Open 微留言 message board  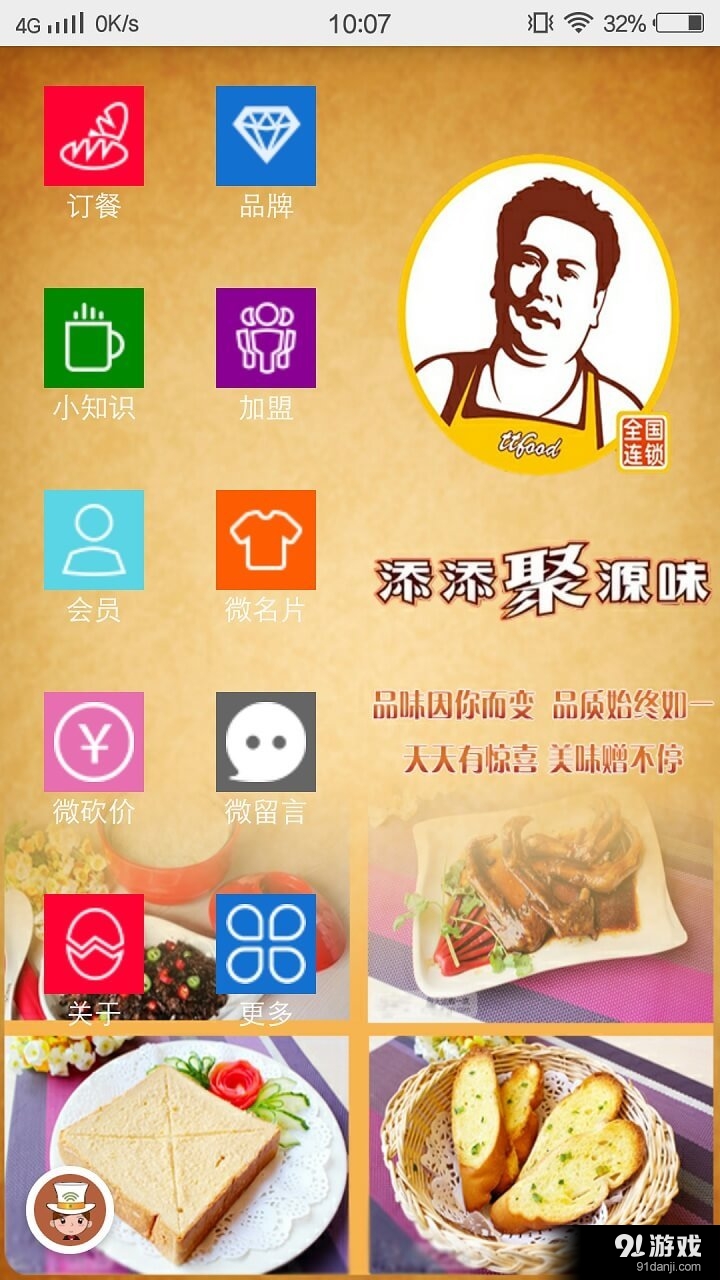coord(266,742)
